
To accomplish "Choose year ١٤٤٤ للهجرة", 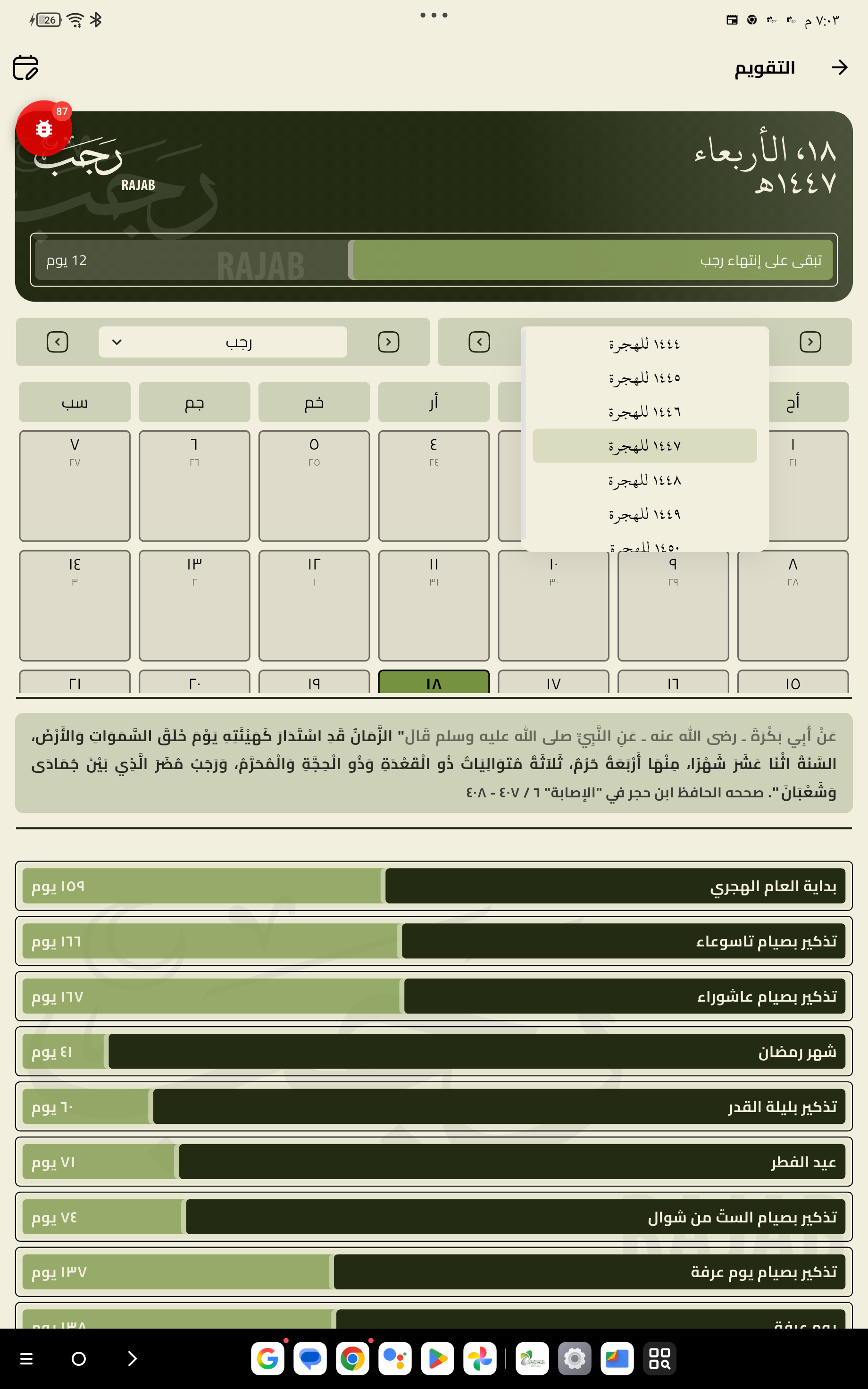I will (645, 344).
